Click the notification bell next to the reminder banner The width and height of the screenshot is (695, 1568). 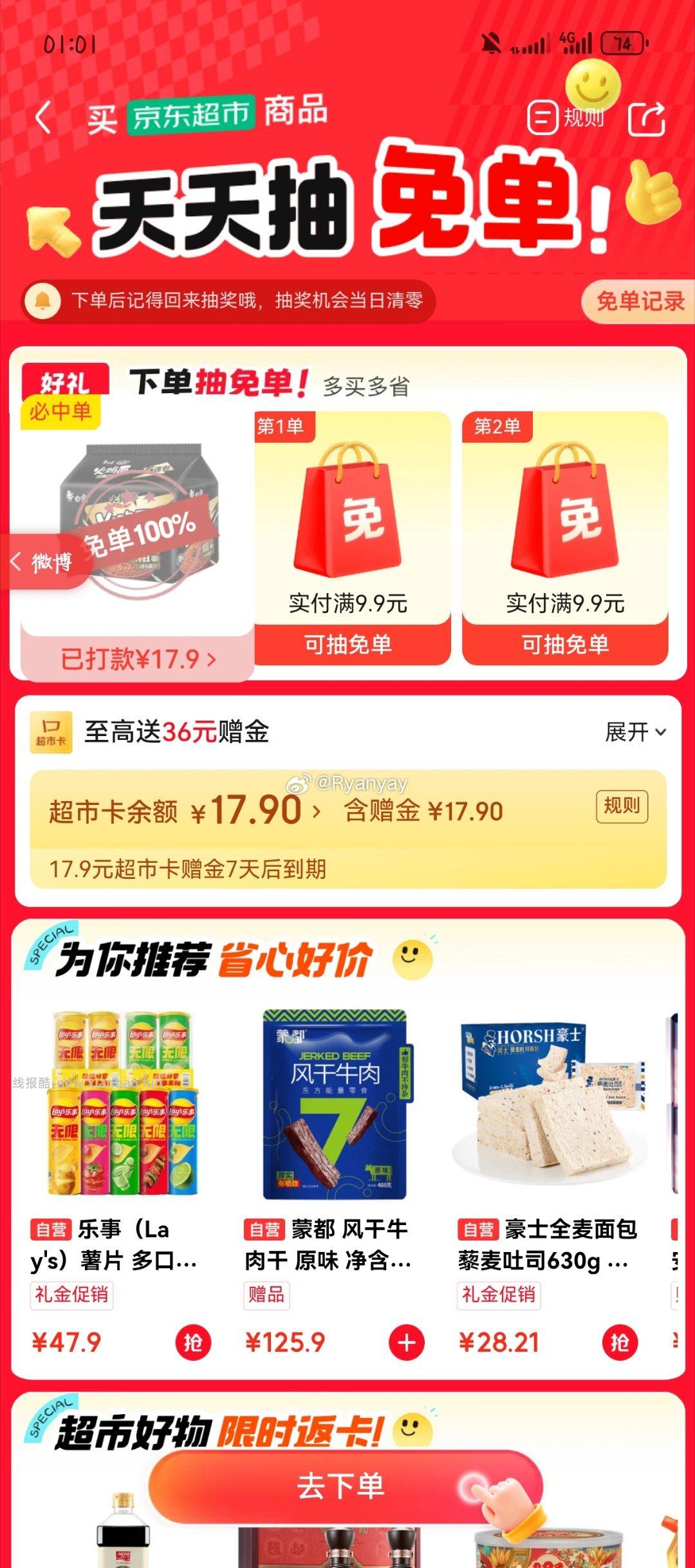(x=42, y=299)
